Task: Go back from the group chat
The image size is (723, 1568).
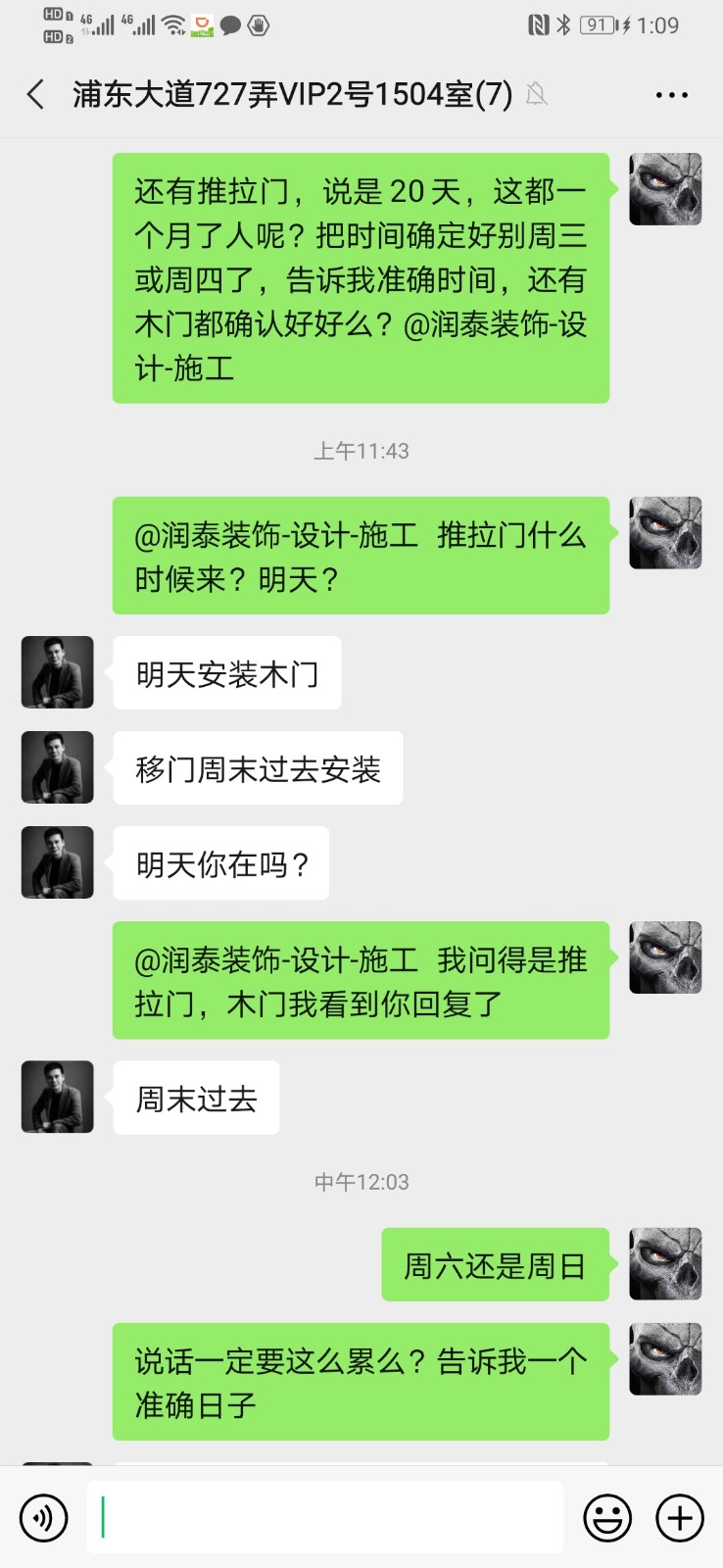Action: [x=36, y=95]
